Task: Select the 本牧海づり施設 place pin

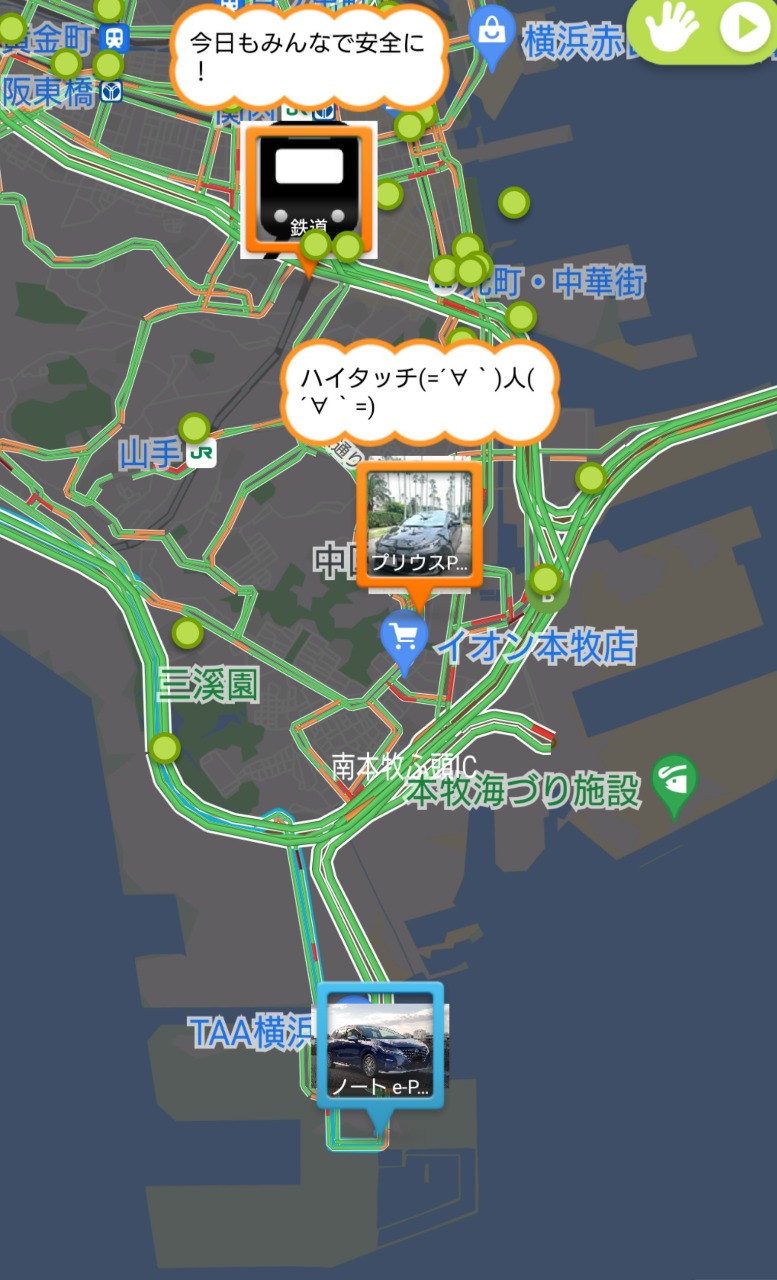Action: [x=674, y=781]
